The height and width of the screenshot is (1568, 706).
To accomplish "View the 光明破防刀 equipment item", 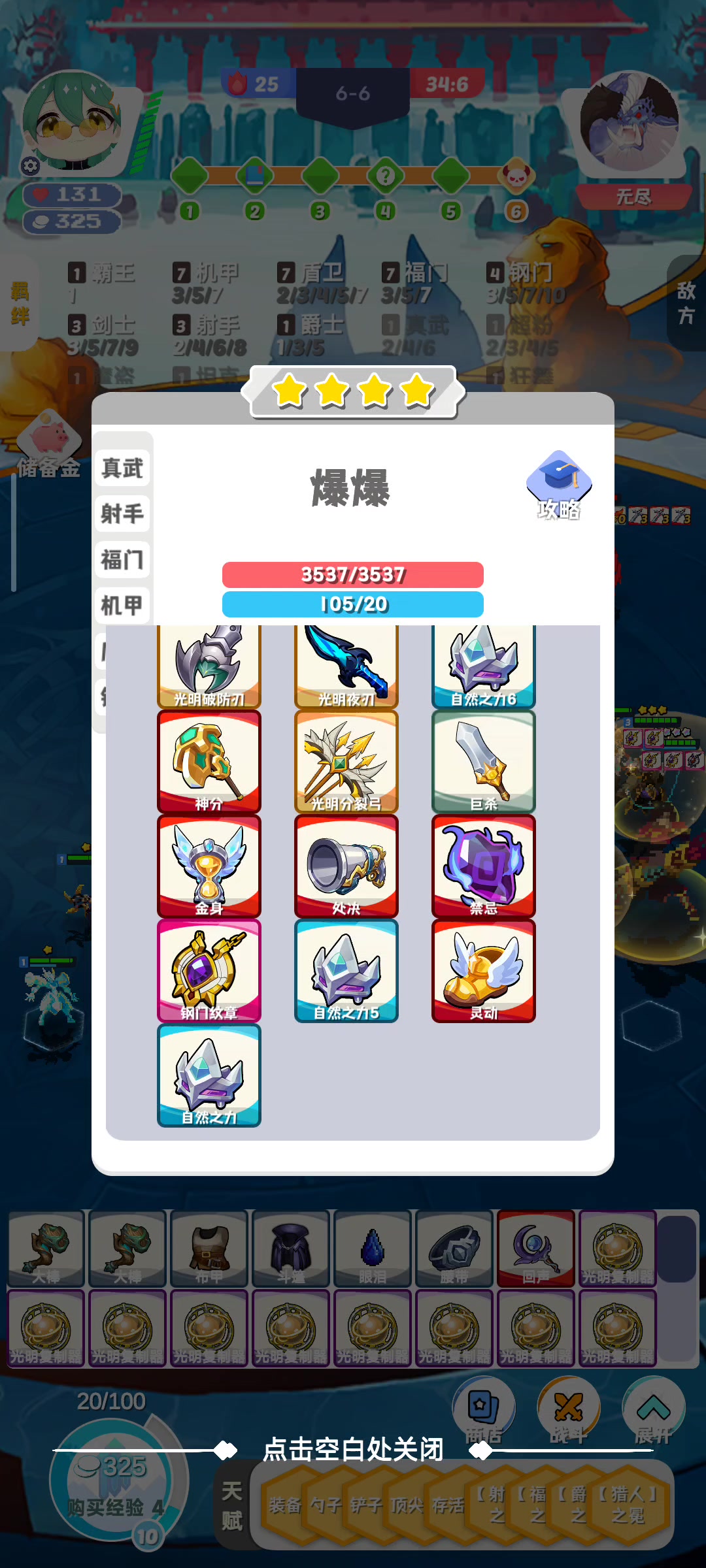I will pyautogui.click(x=209, y=666).
